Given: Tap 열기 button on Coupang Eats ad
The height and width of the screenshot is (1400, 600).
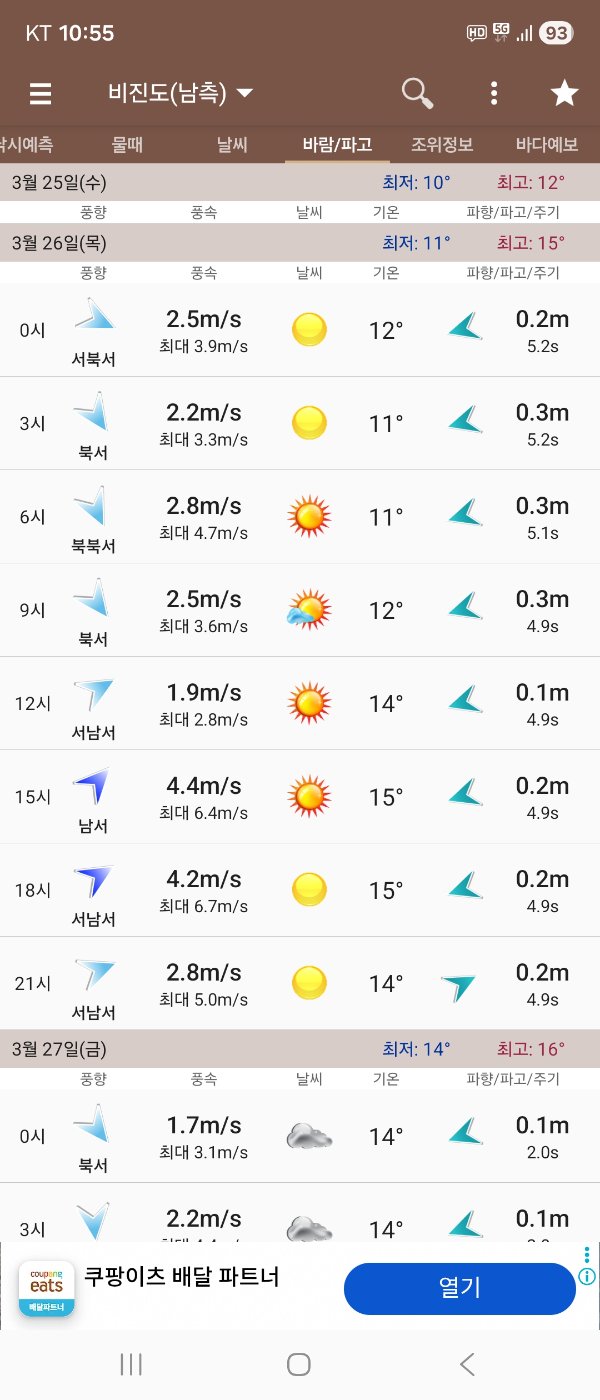Looking at the screenshot, I should [x=459, y=1288].
